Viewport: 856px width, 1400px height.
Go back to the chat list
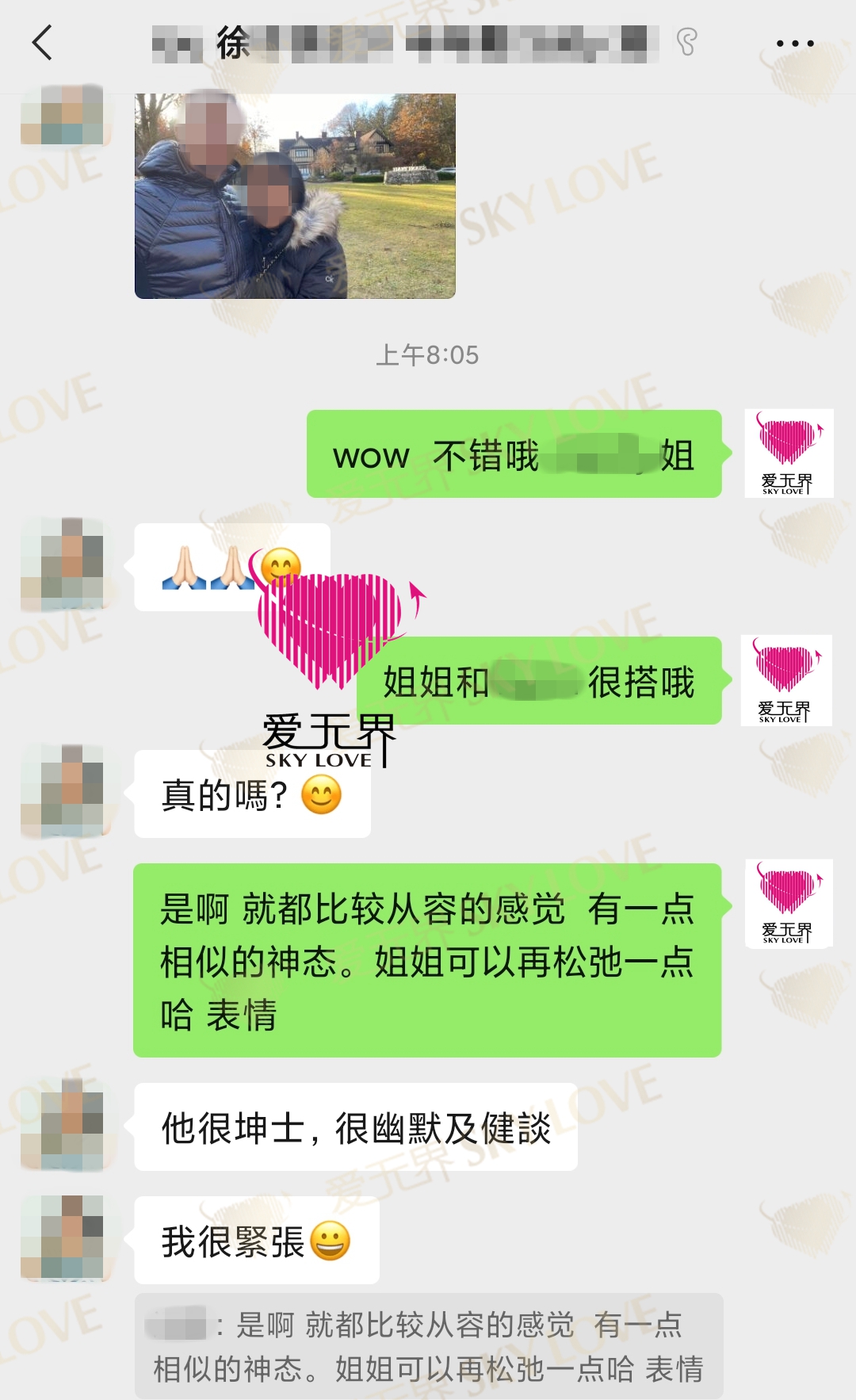point(43,43)
